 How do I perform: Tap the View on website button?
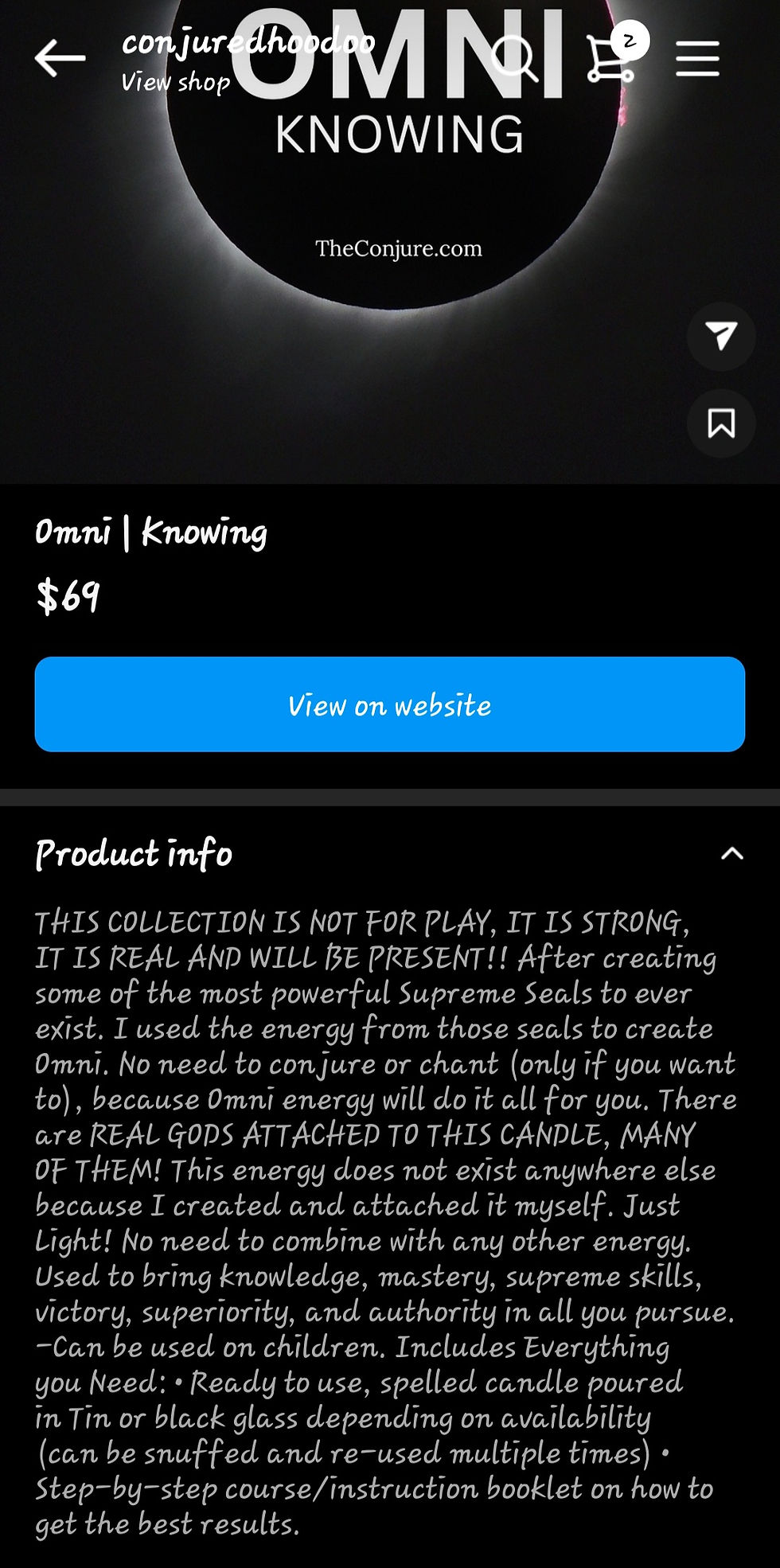(390, 704)
